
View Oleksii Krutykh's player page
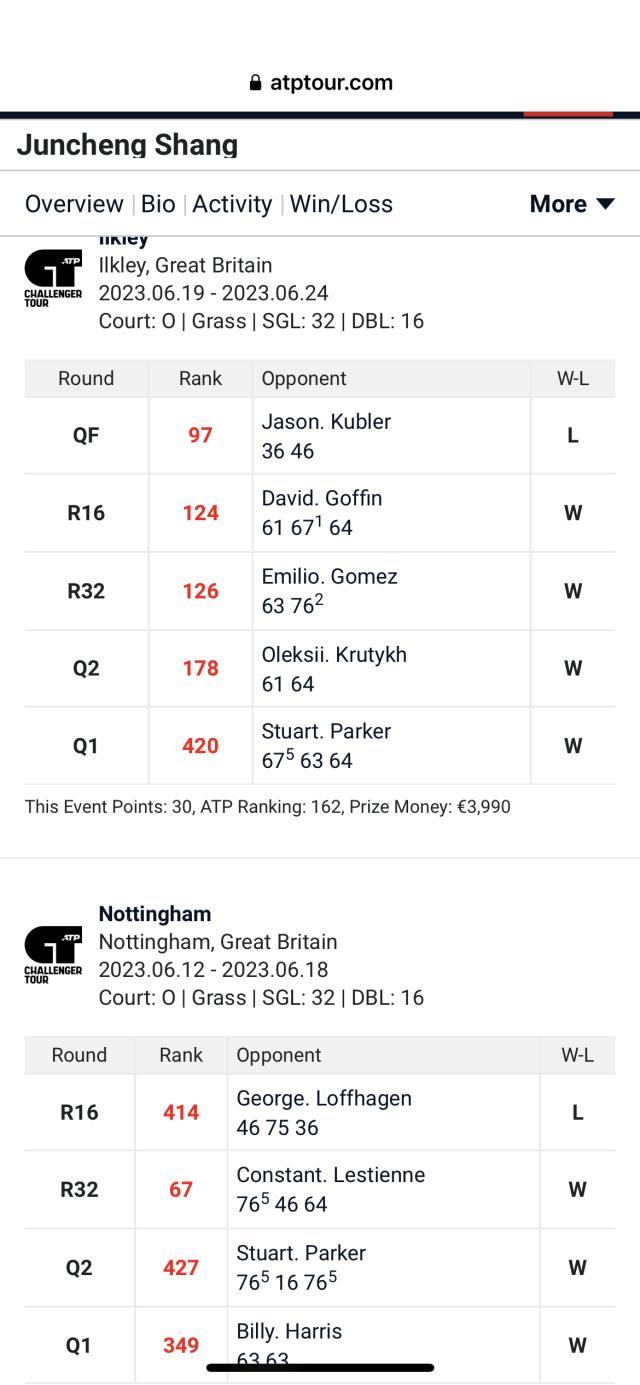point(334,655)
